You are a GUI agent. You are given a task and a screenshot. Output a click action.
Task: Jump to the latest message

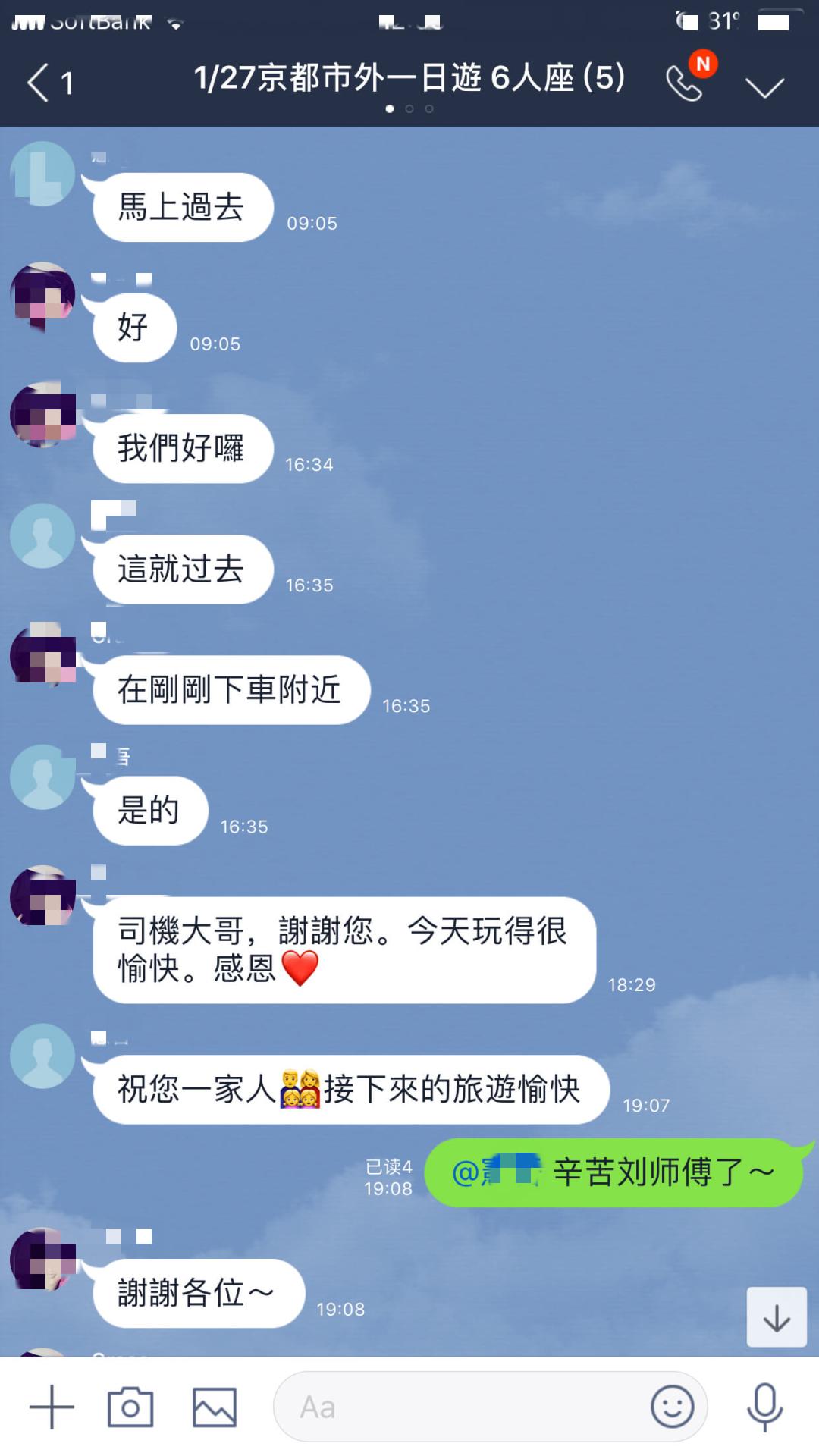coord(777,1317)
